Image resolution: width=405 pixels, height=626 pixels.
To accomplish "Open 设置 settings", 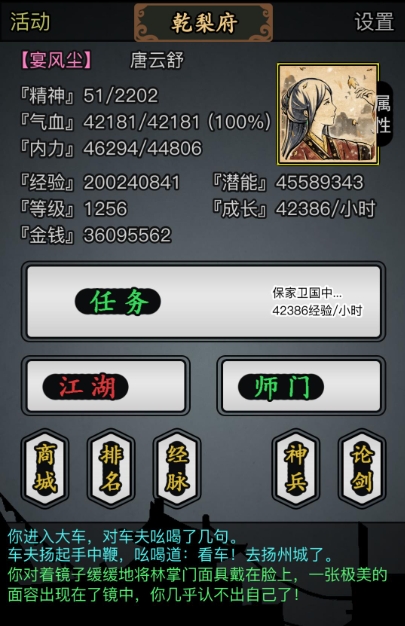I will [x=374, y=21].
